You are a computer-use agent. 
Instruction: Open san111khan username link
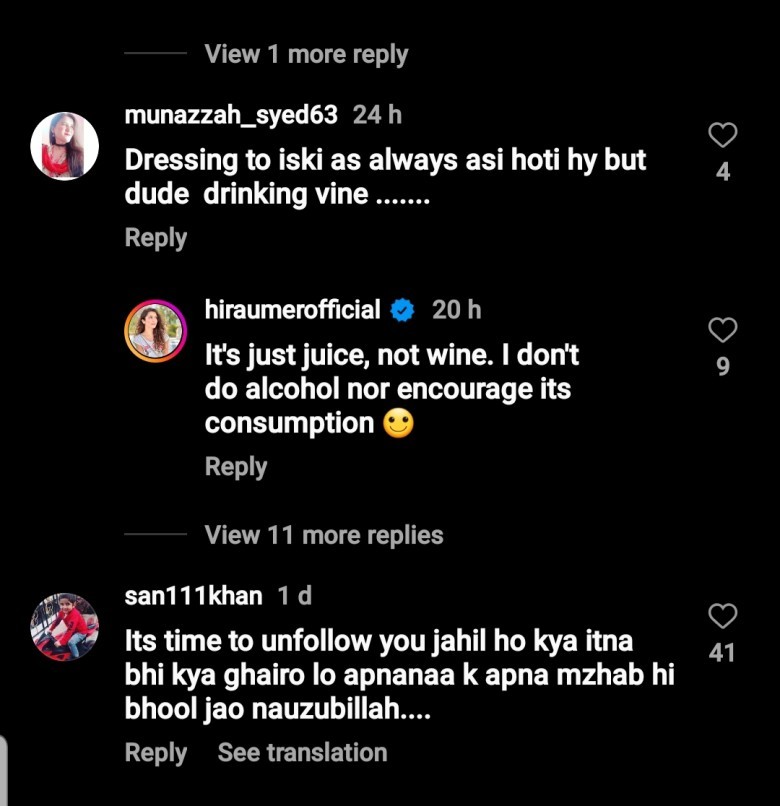193,596
